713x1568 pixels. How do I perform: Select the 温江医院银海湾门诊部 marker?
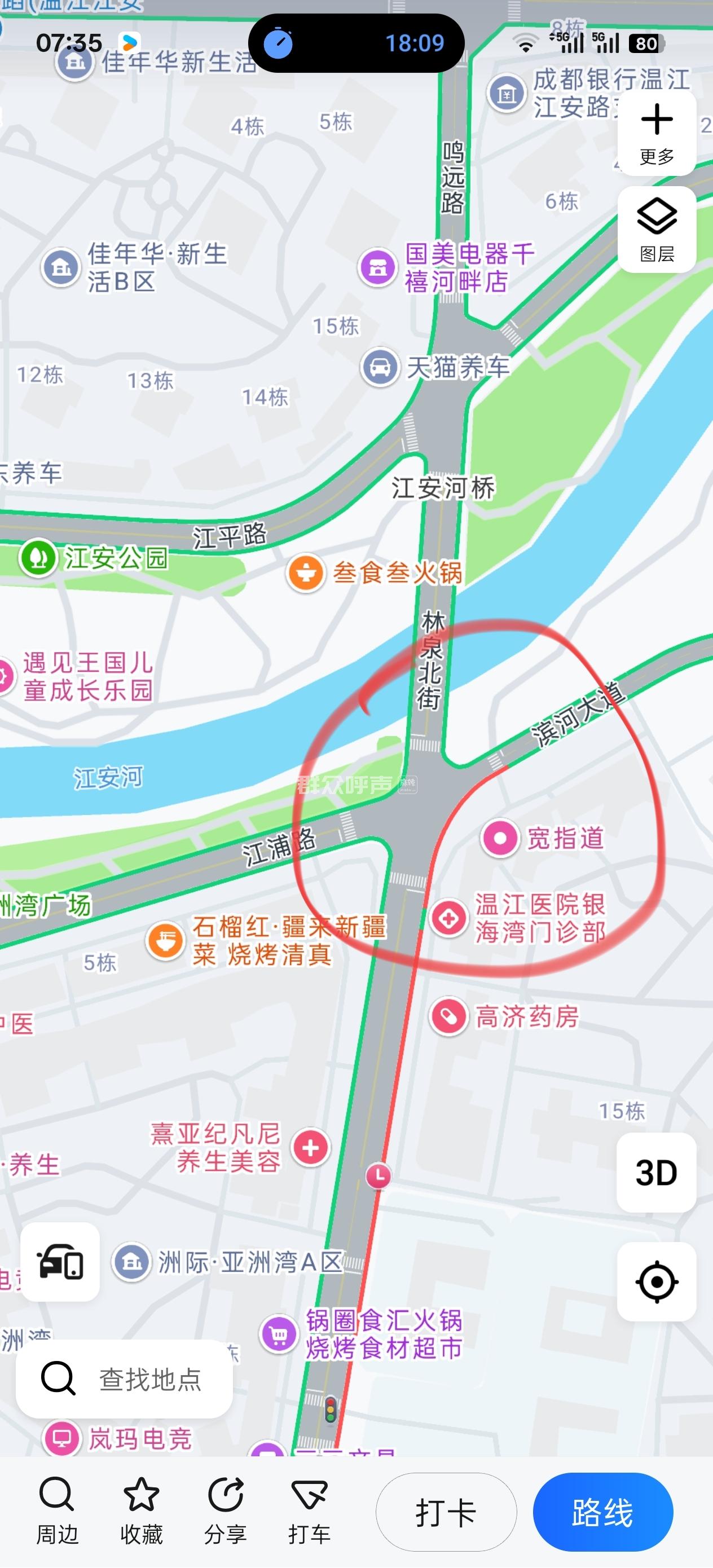pyautogui.click(x=449, y=918)
